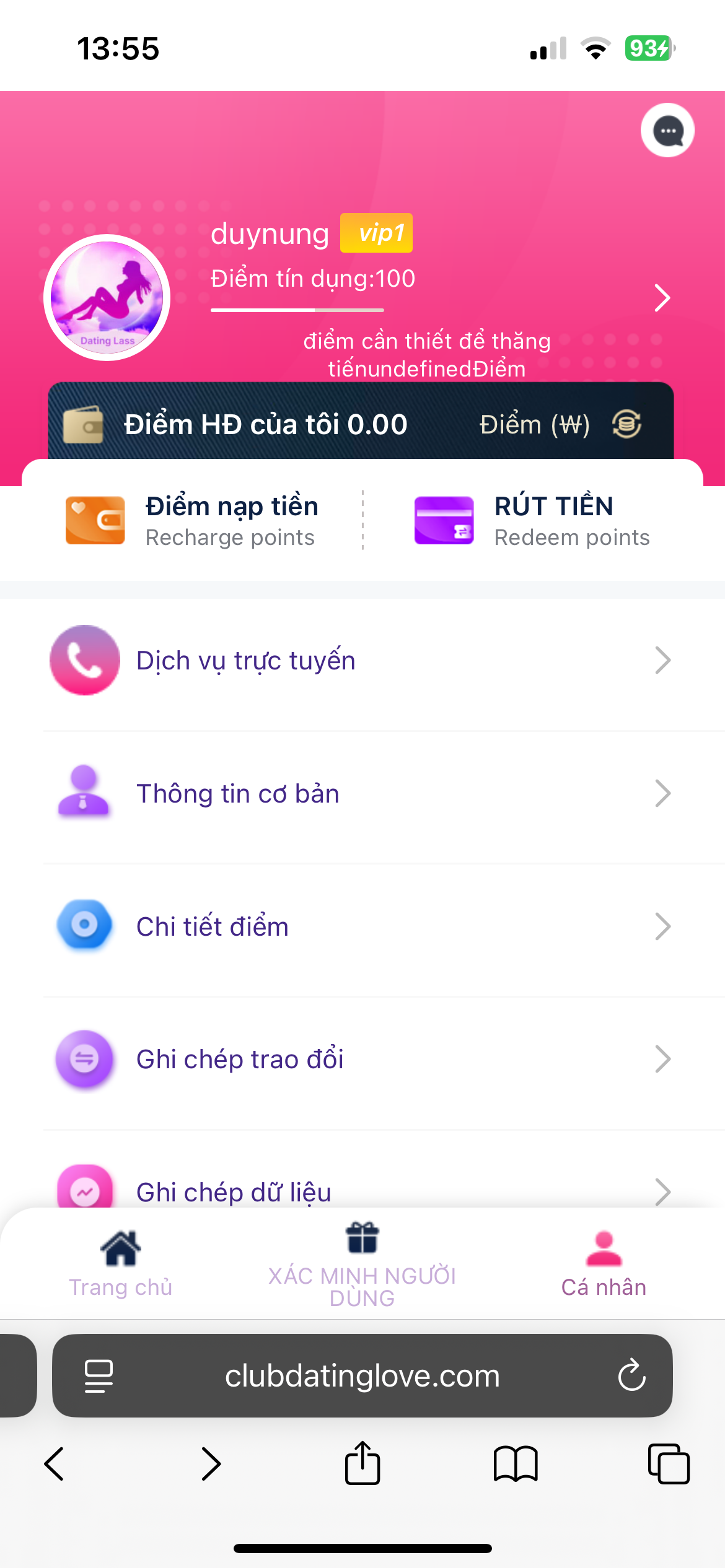
Task: Open Dịch vụ trực tuyến row
Action: coord(359,661)
